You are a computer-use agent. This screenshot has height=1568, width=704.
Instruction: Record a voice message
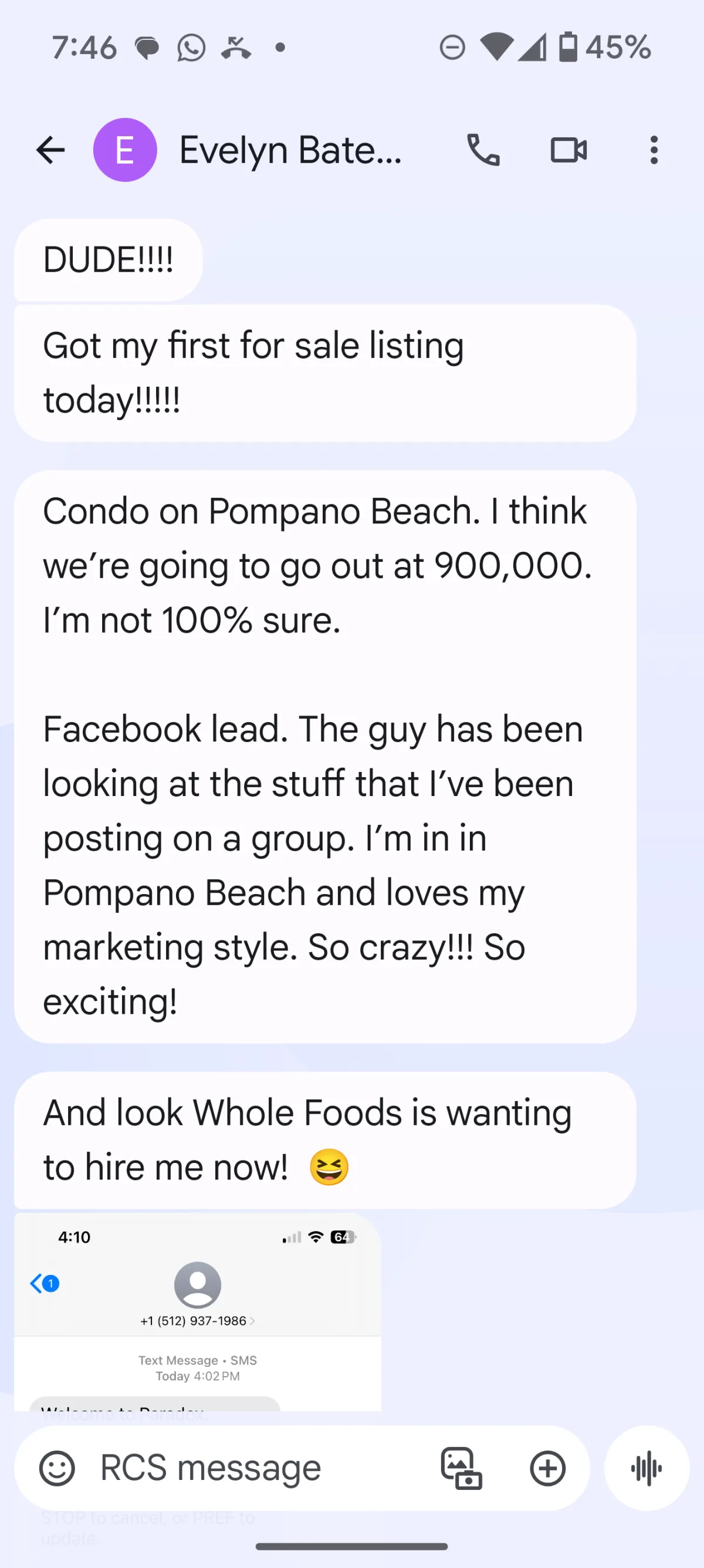click(x=646, y=1468)
